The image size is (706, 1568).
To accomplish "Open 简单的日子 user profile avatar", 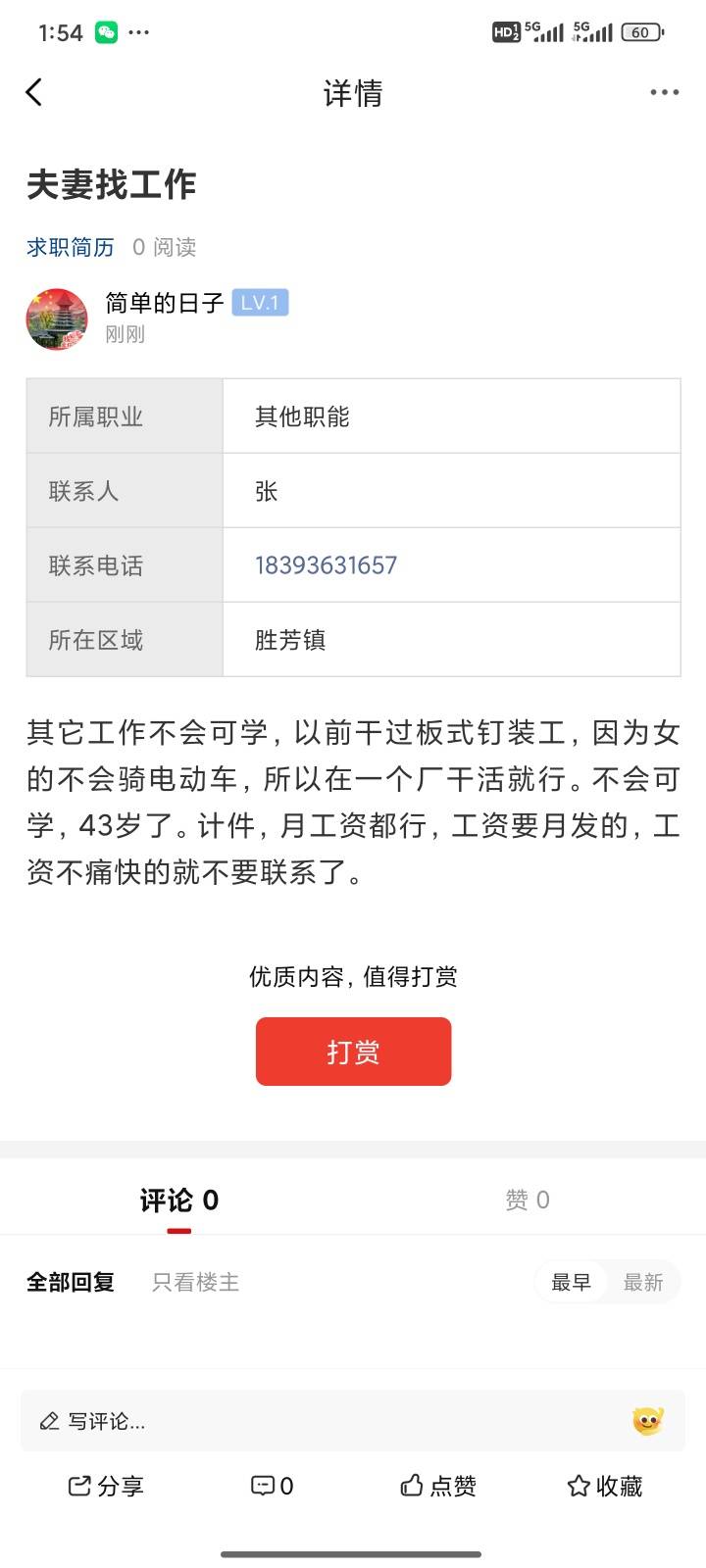I will tap(57, 318).
